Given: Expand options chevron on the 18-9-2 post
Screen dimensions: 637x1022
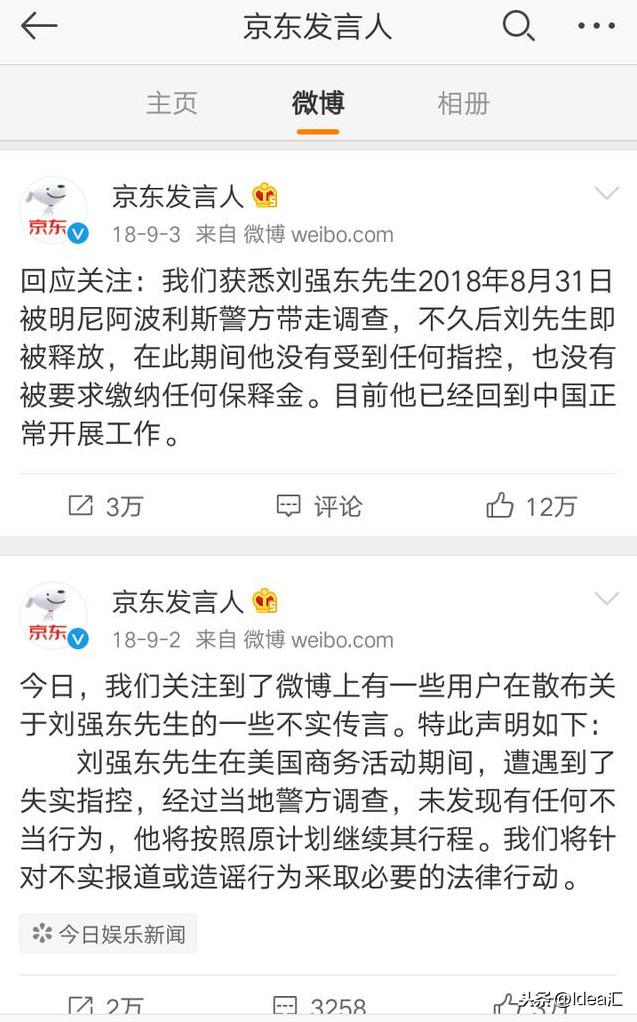Looking at the screenshot, I should click(607, 599).
